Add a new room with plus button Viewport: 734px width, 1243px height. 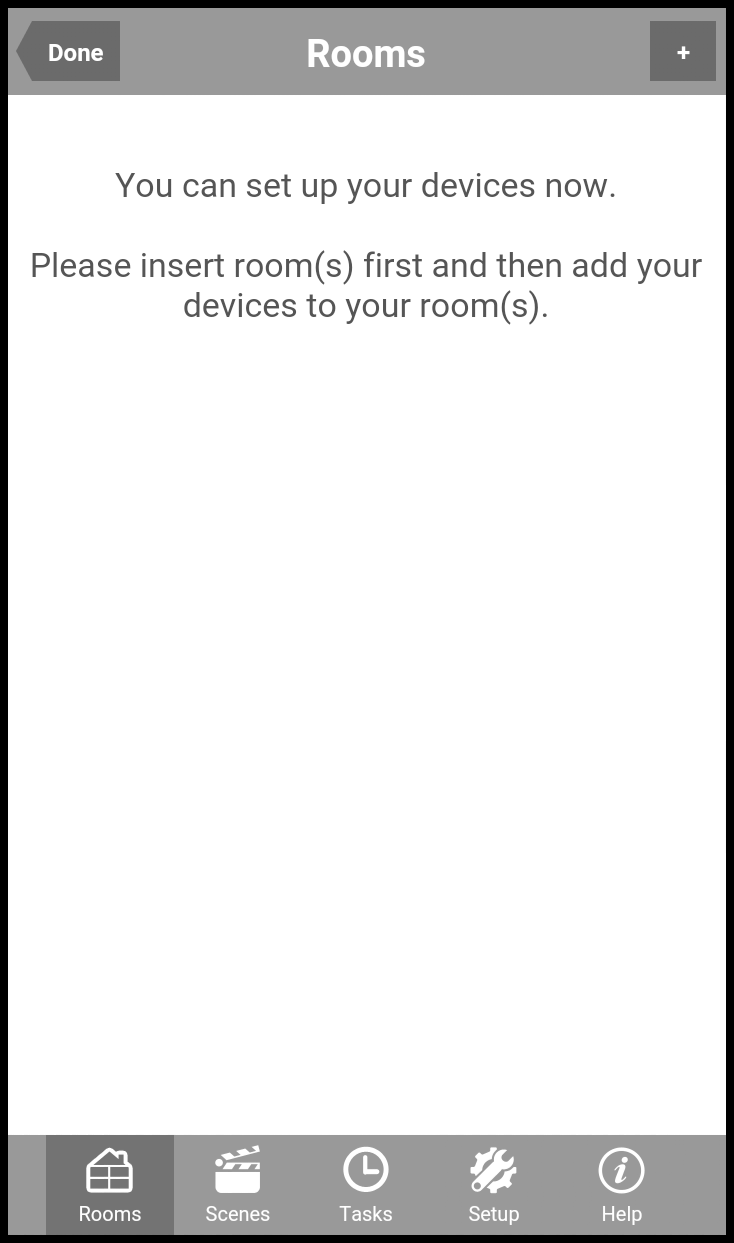(682, 52)
